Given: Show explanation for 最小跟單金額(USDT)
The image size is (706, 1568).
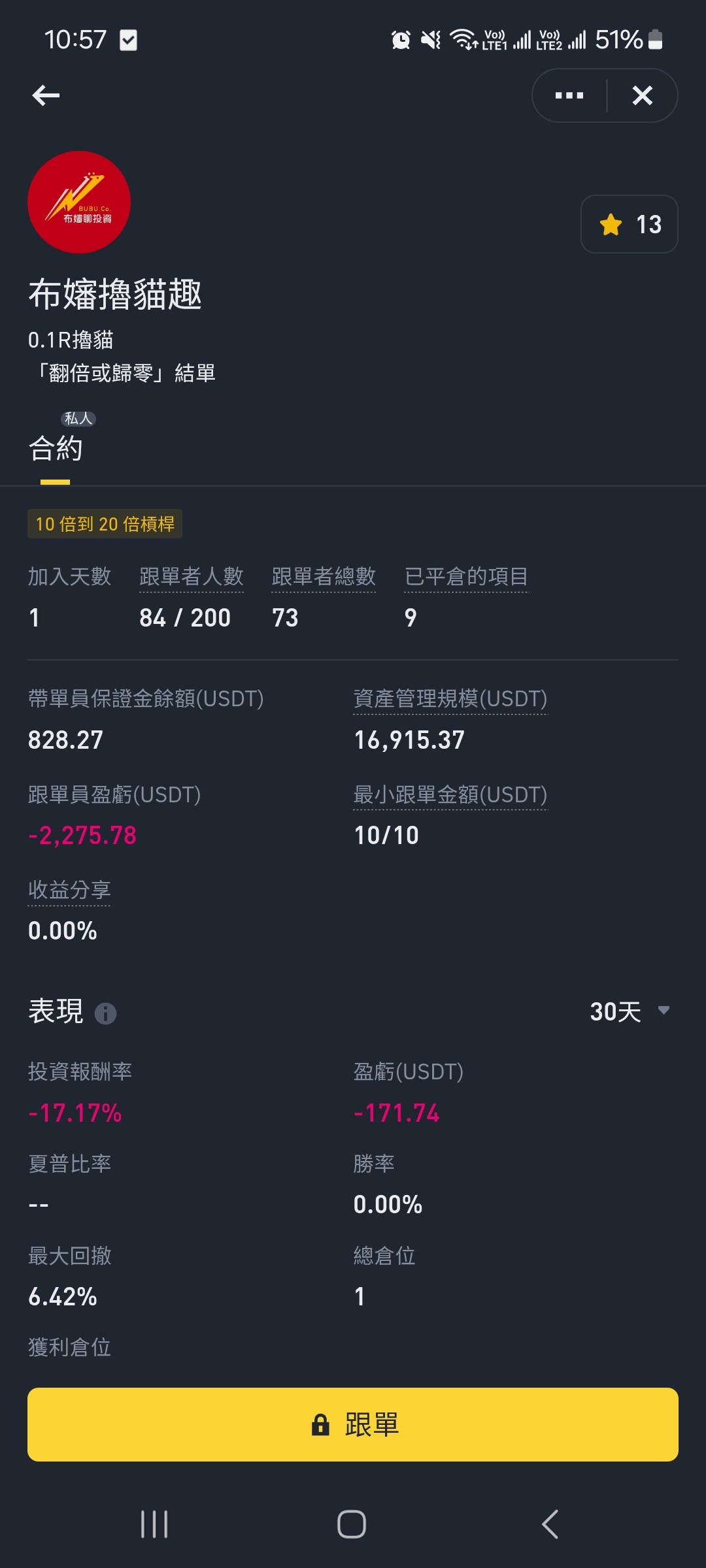Looking at the screenshot, I should 450,795.
